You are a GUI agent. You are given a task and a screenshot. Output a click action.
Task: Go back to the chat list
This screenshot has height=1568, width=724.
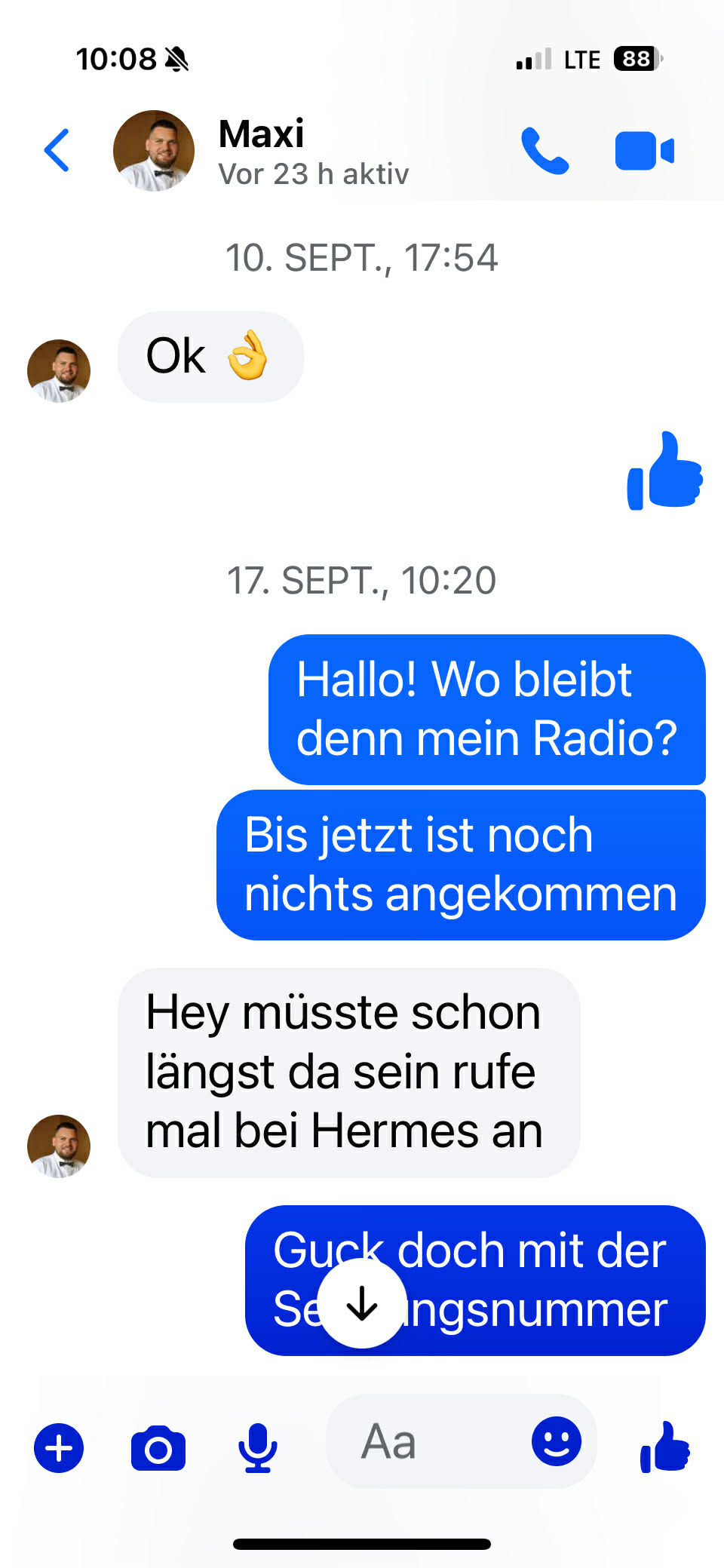57,150
